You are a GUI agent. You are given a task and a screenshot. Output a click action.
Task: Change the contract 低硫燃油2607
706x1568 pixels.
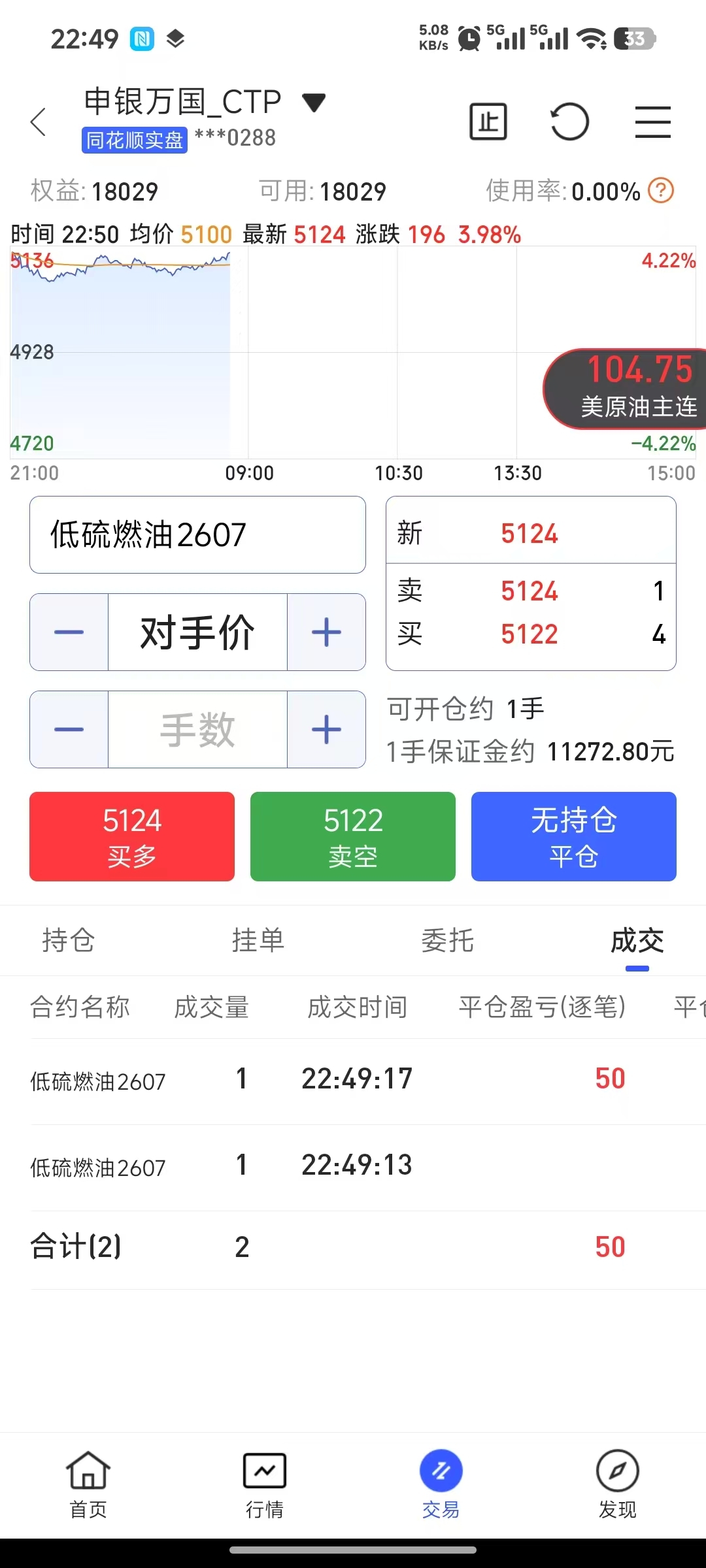197,534
